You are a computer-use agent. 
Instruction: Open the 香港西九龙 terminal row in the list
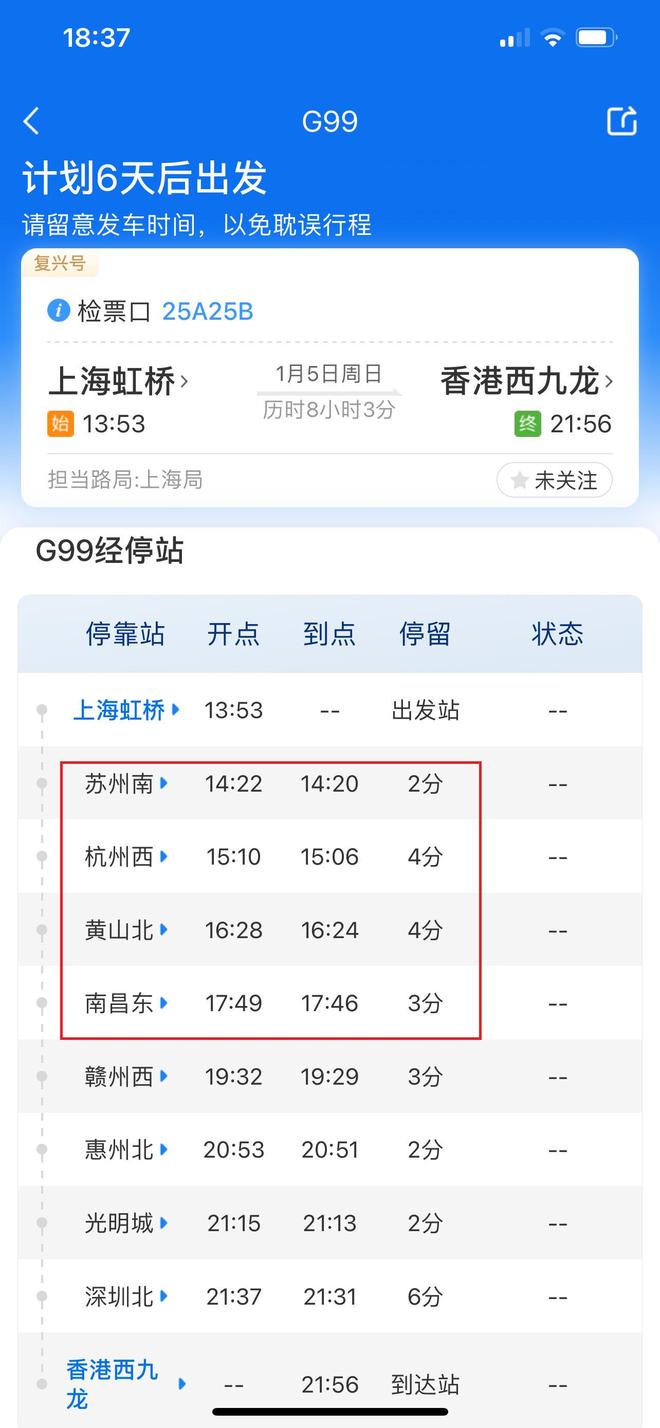pos(125,1383)
